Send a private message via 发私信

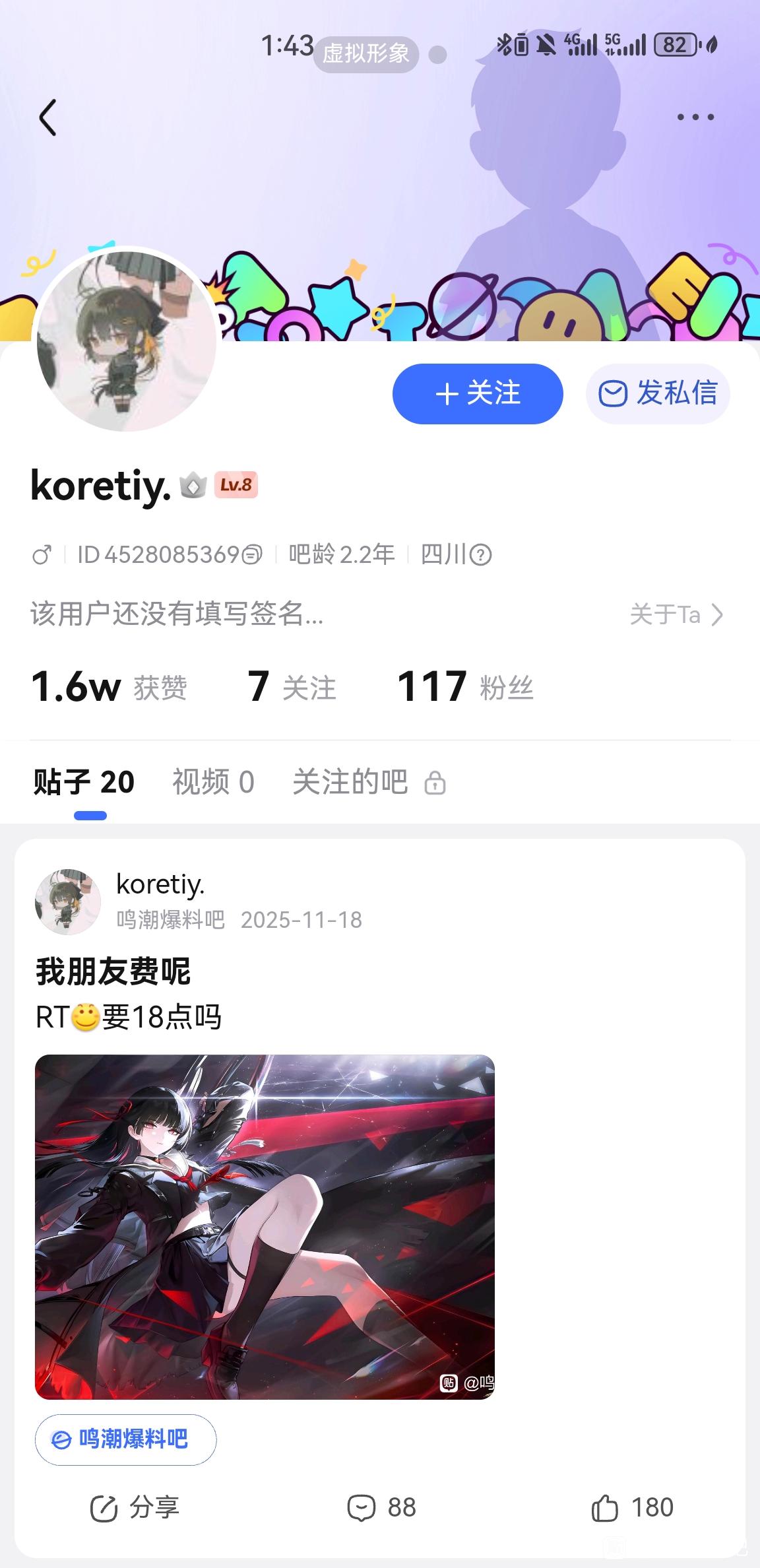pyautogui.click(x=658, y=394)
